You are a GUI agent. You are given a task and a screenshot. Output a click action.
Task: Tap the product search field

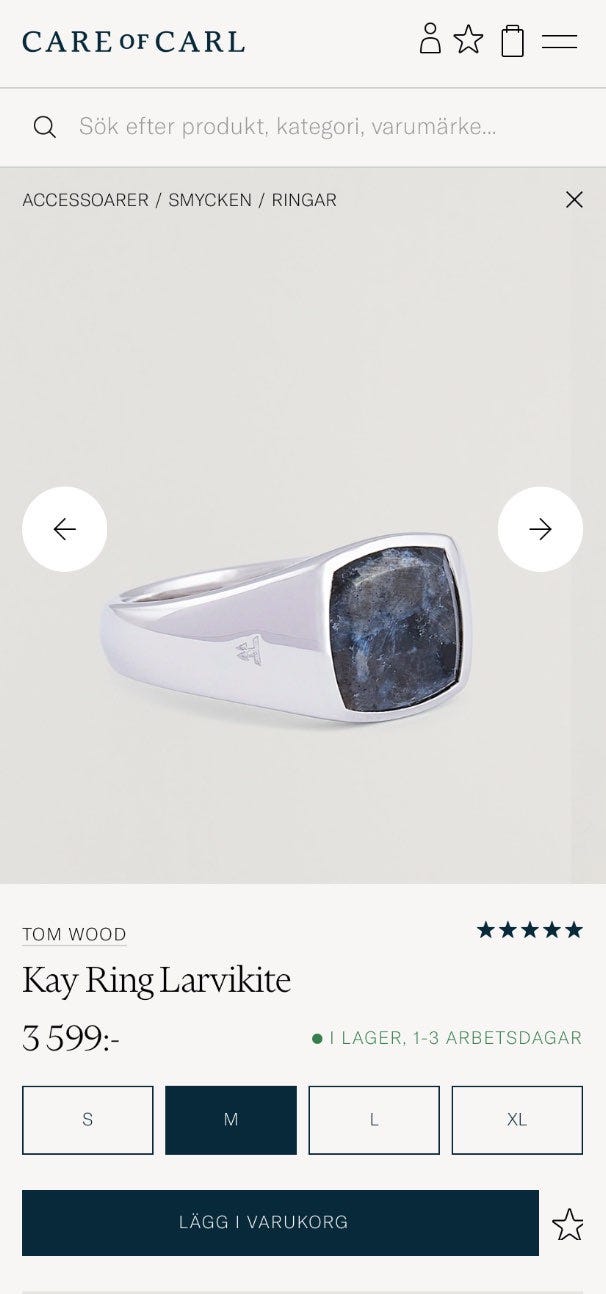pyautogui.click(x=300, y=127)
